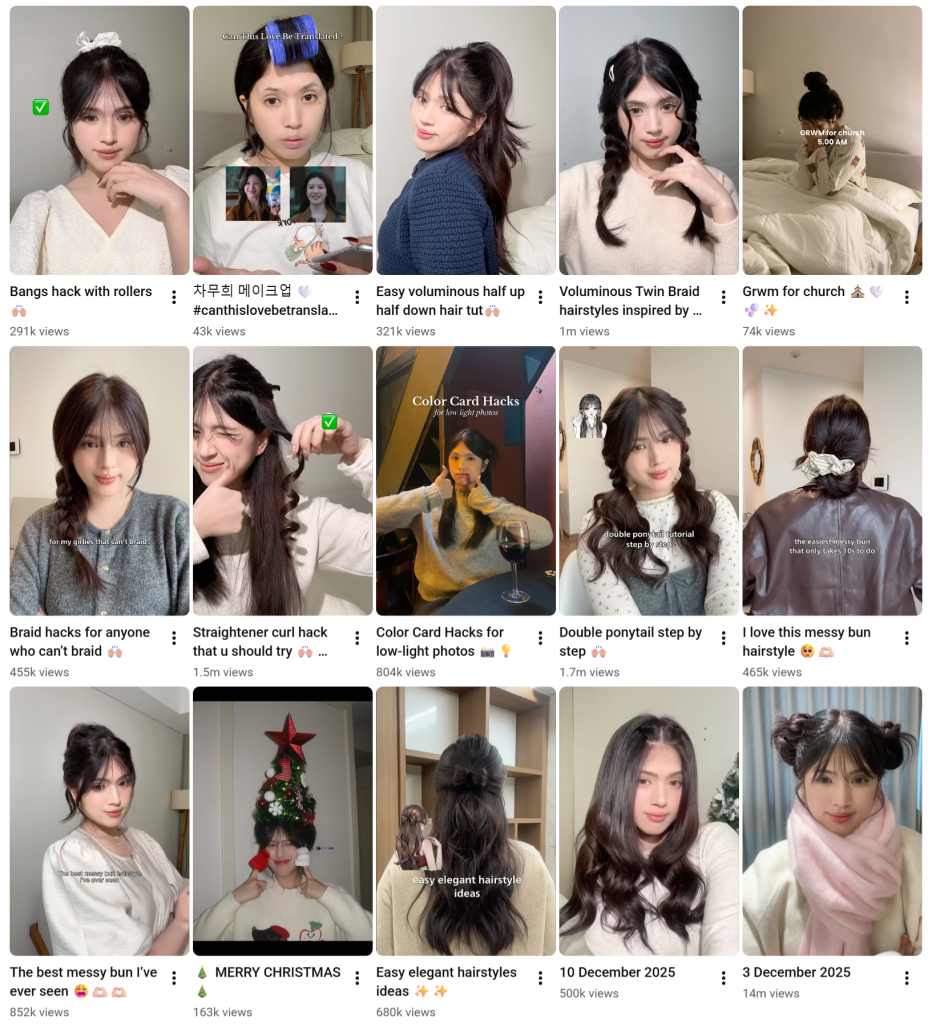928x1024 pixels.
Task: Watch Voluminous Twin Braid hairstyles video
Action: (648, 140)
